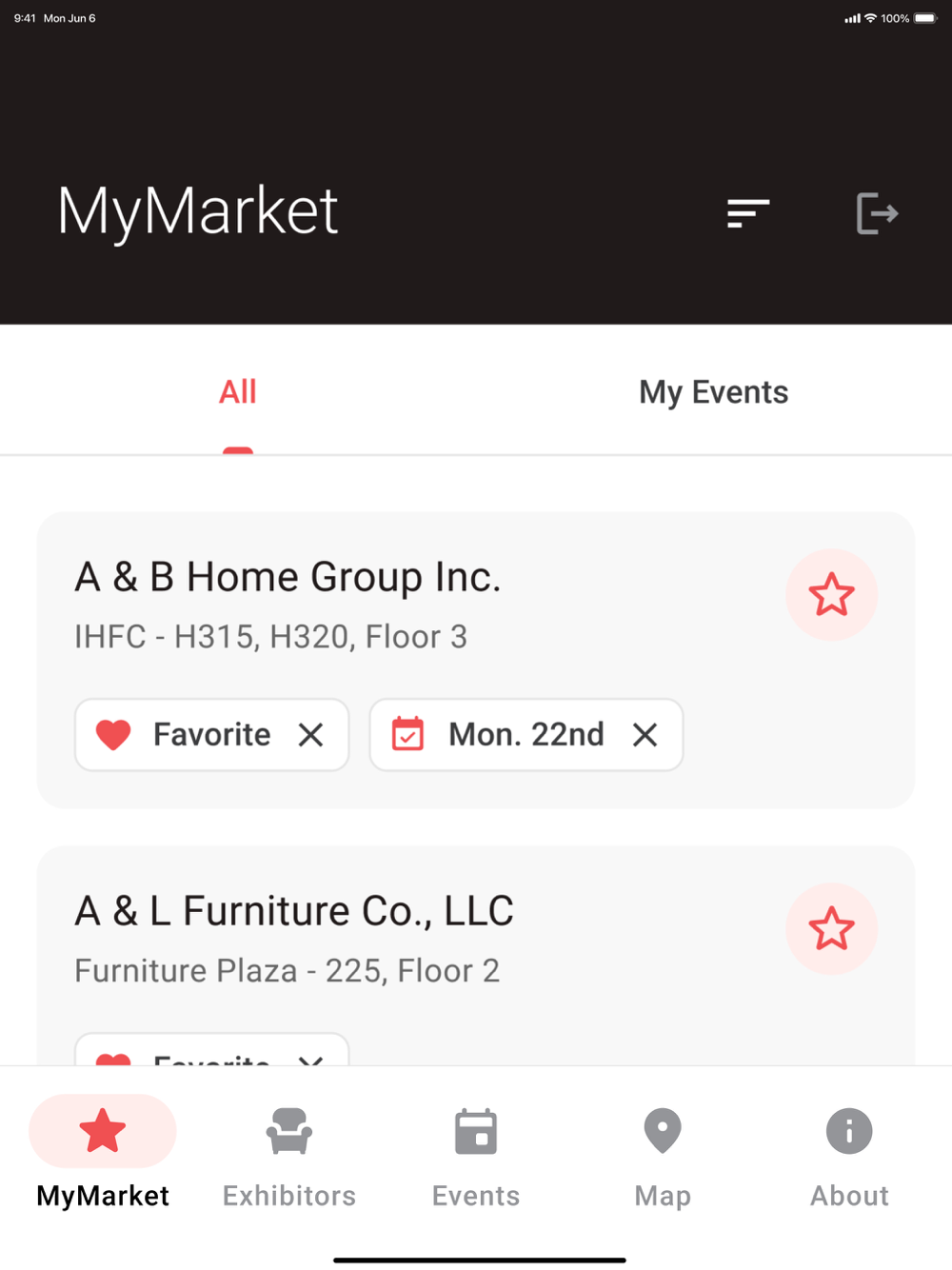Select the All tab
Viewport: 952px width, 1270px height.
click(238, 391)
